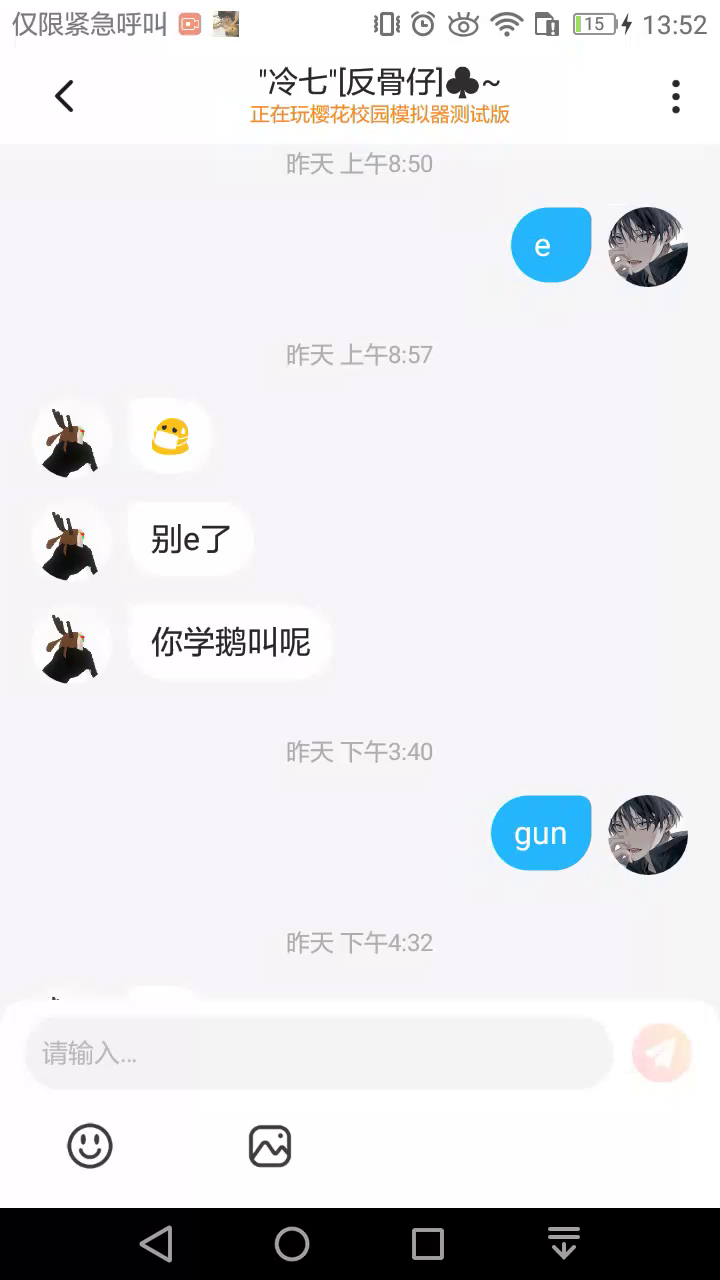Attach a picture with the image icon
Screen dimensions: 720x1280
(x=270, y=1146)
